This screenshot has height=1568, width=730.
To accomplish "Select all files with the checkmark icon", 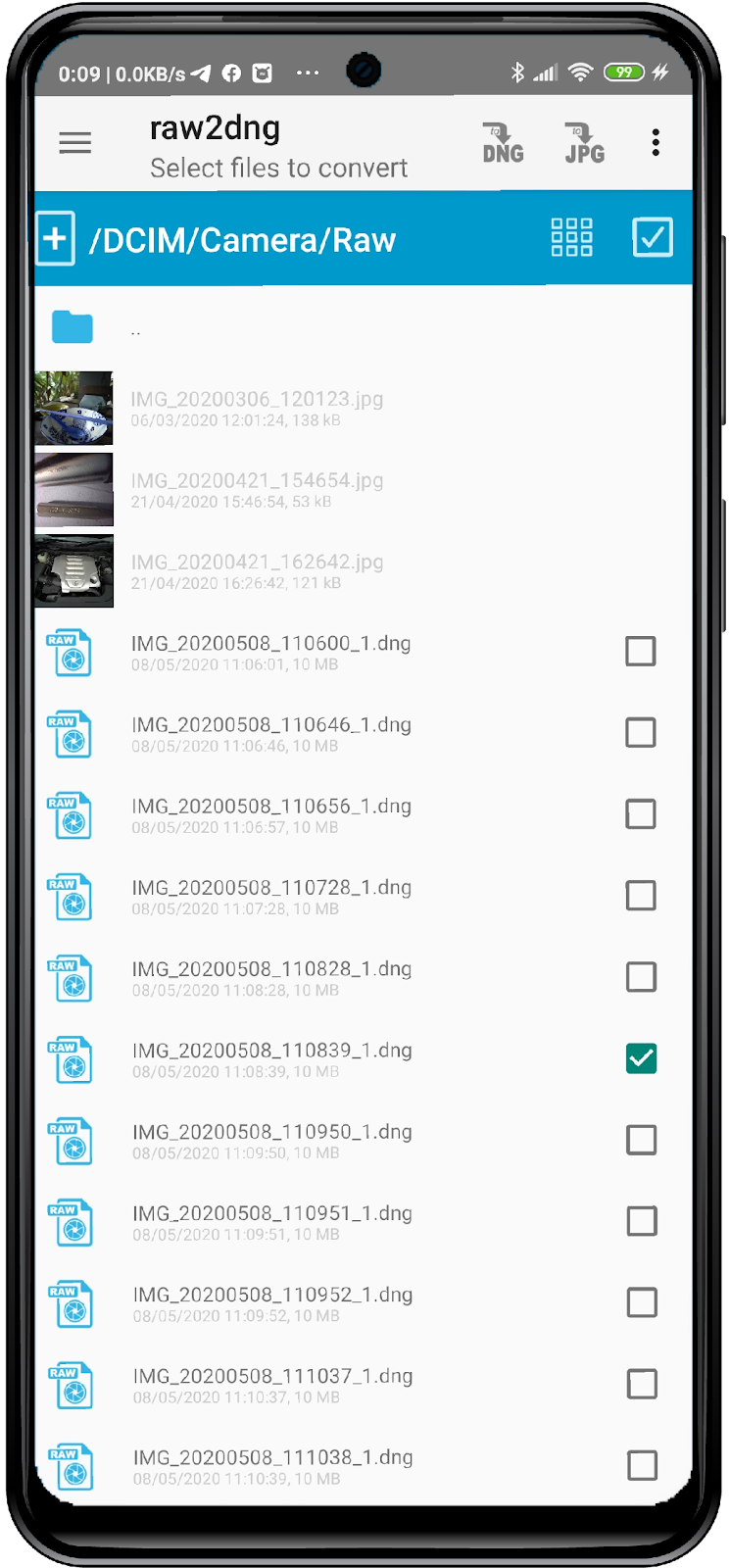I will pyautogui.click(x=653, y=238).
